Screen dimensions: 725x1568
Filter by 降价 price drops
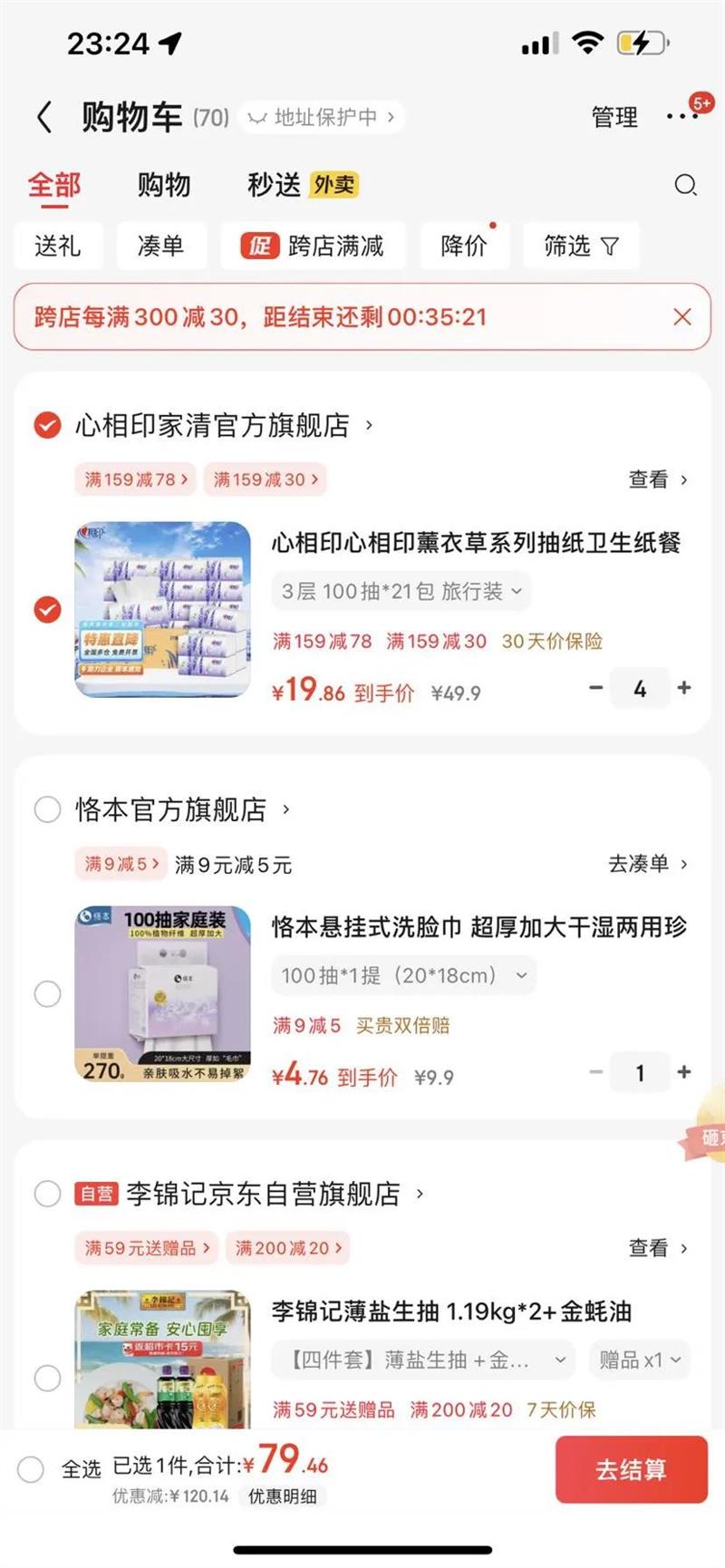point(464,246)
